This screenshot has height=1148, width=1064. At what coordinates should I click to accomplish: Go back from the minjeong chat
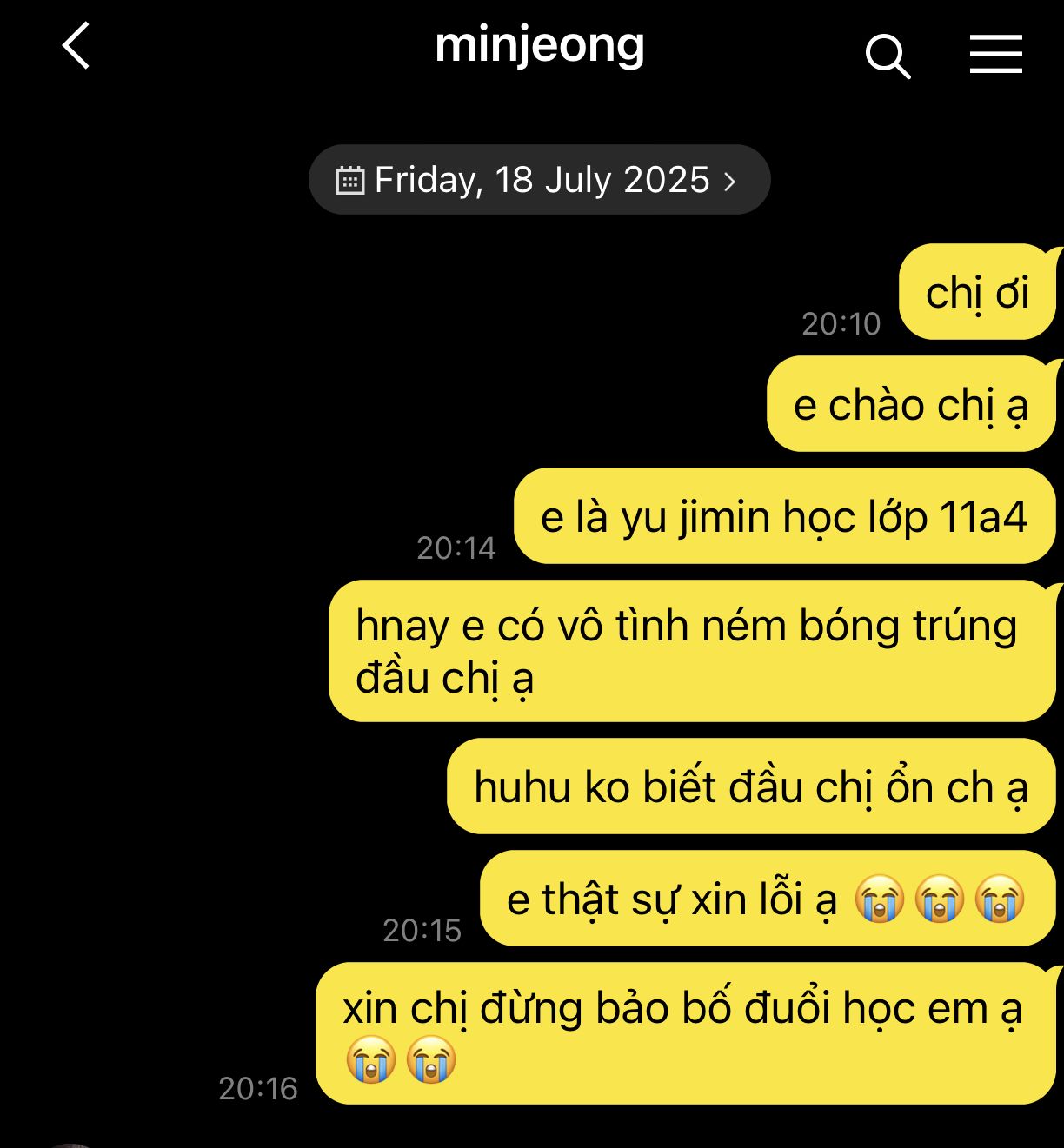tap(76, 46)
